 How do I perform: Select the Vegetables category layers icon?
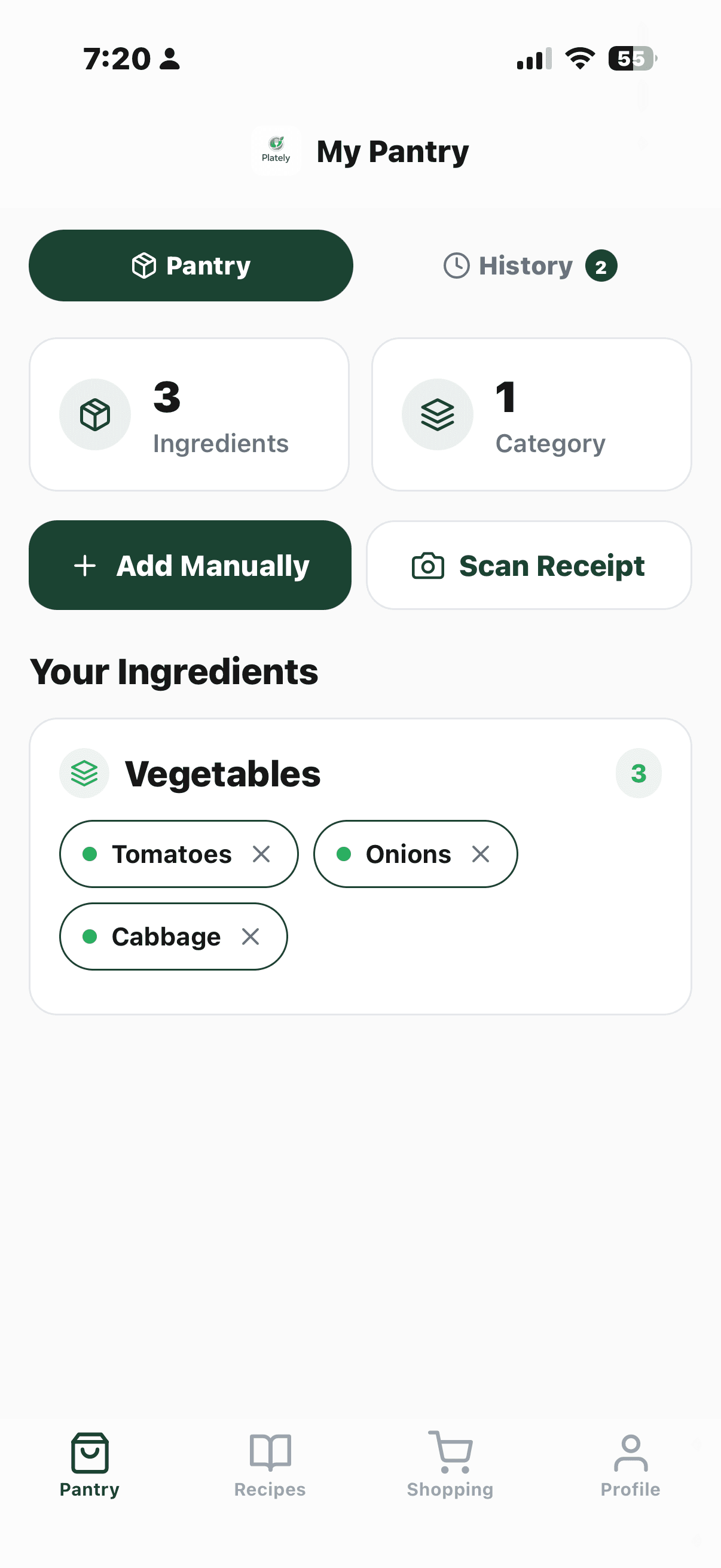pyautogui.click(x=84, y=773)
